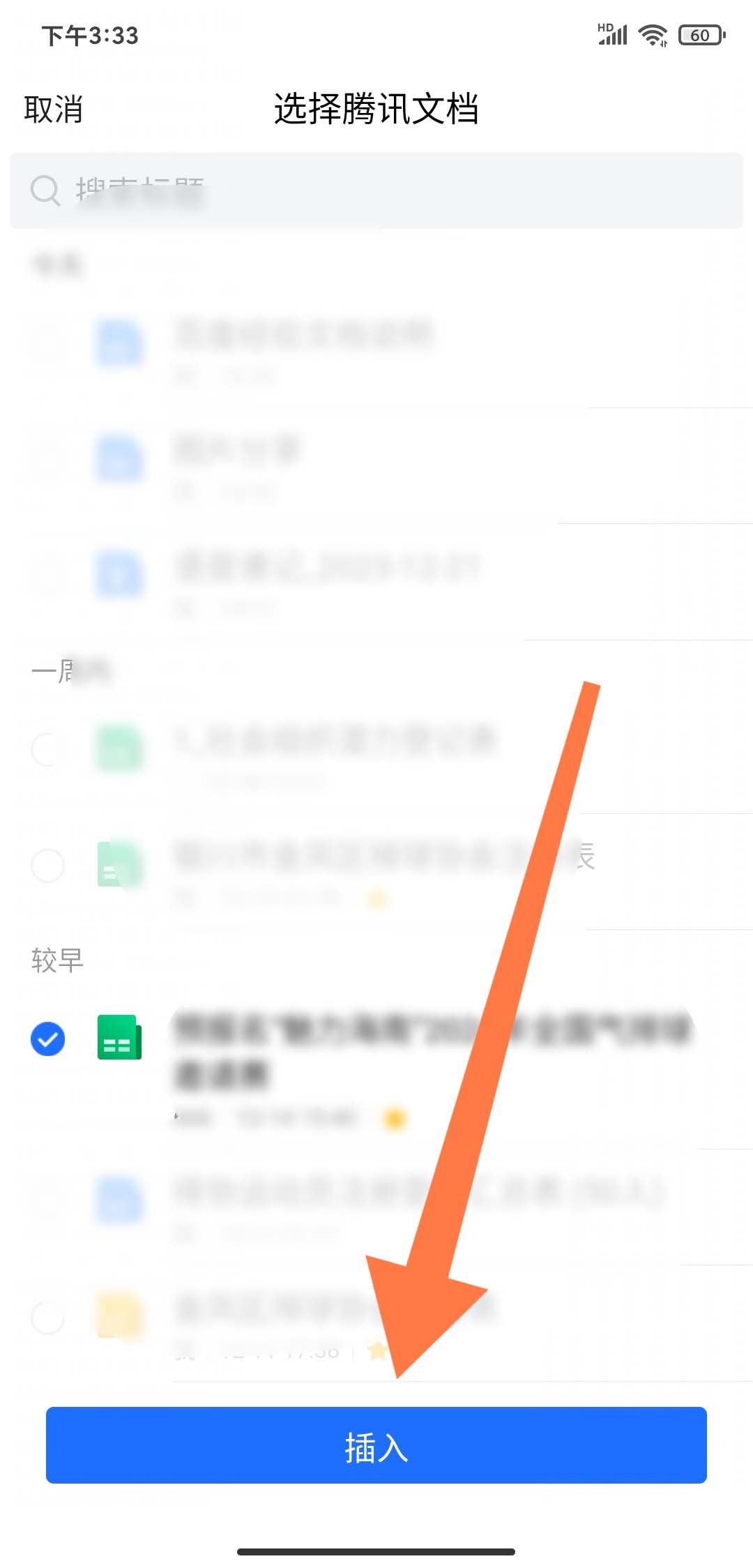753x1568 pixels.
Task: Uncheck the selected green spreadsheet document
Action: (48, 1039)
